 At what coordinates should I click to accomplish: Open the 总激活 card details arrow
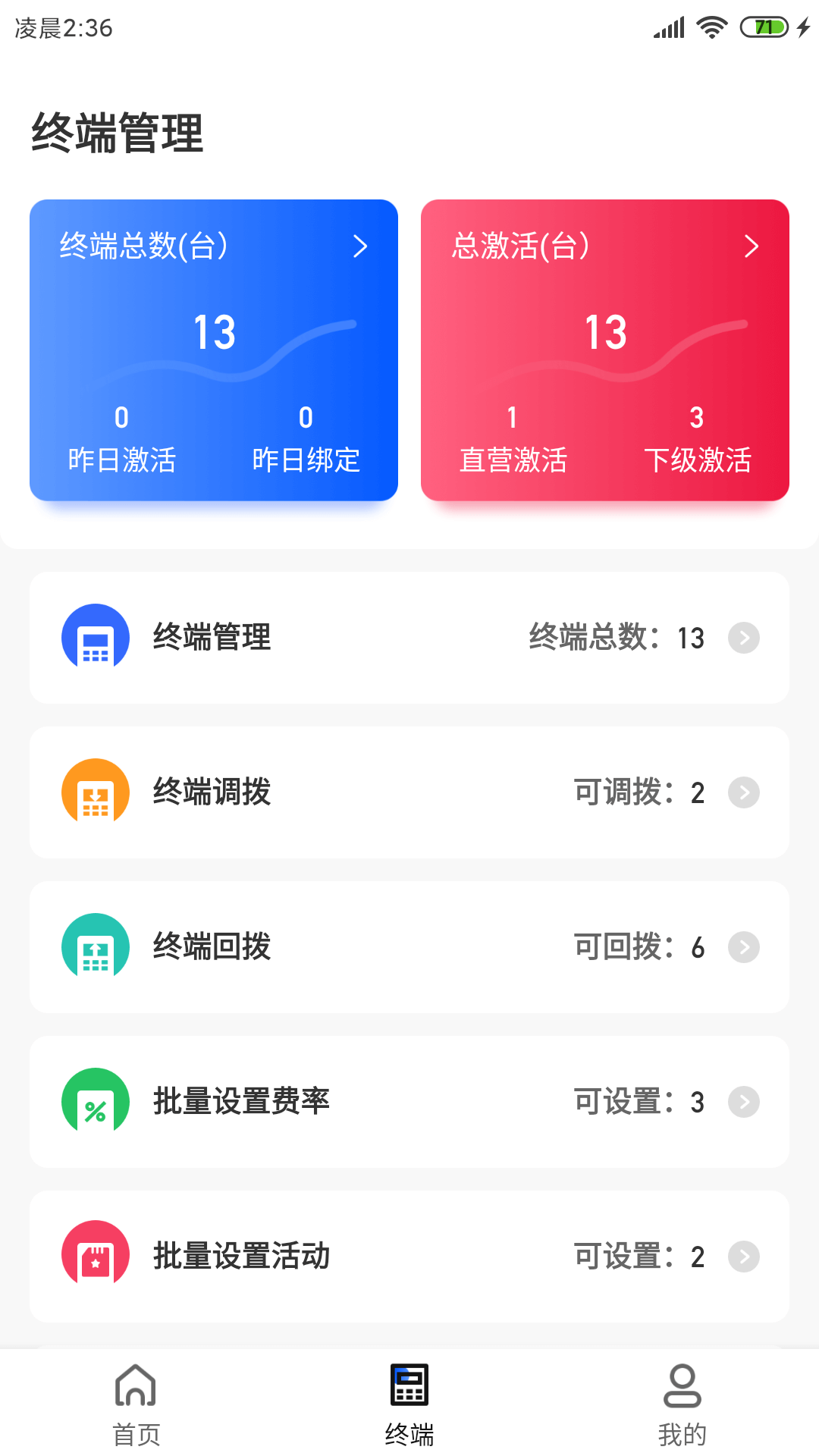click(752, 246)
